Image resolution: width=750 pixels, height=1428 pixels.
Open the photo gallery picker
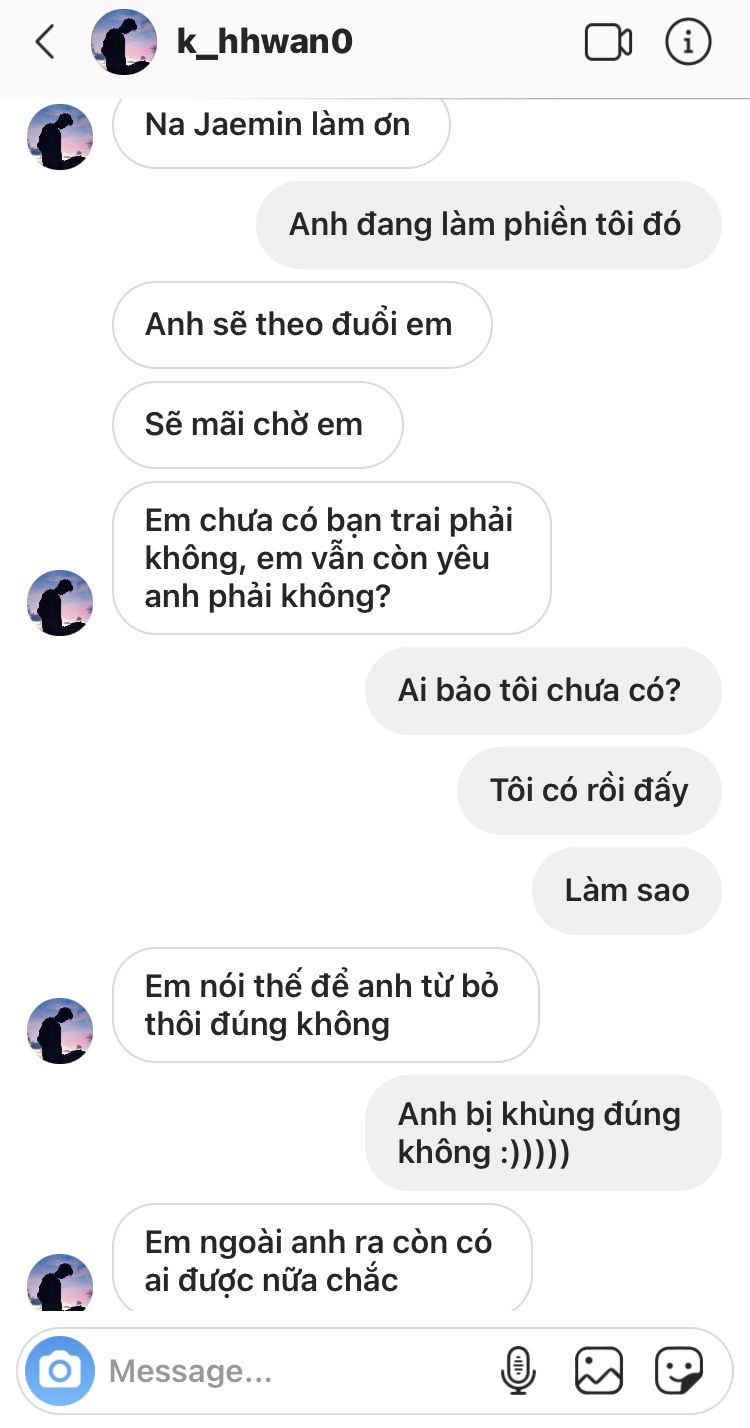(x=599, y=1370)
